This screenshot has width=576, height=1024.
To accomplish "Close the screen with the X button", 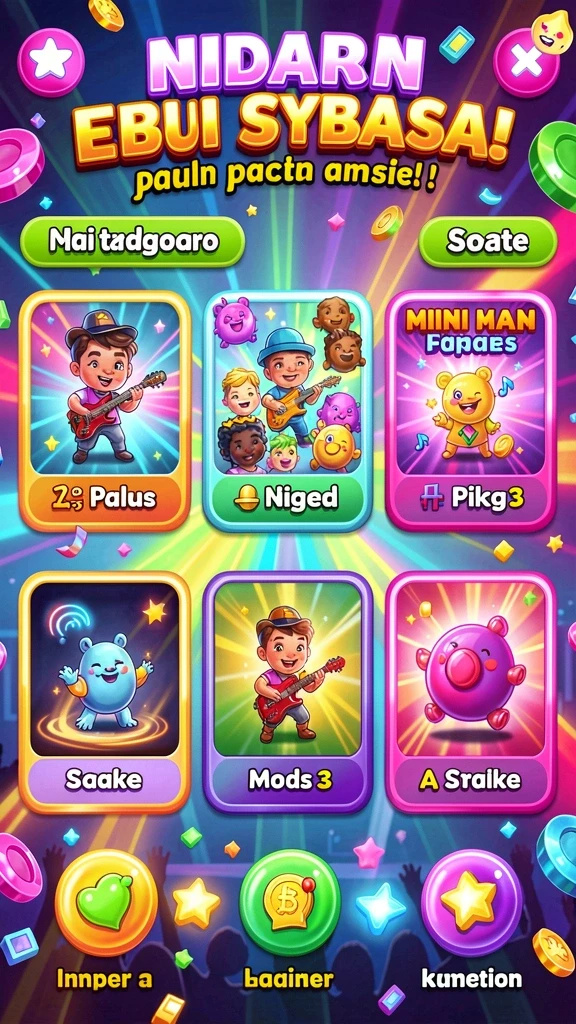I will (526, 63).
